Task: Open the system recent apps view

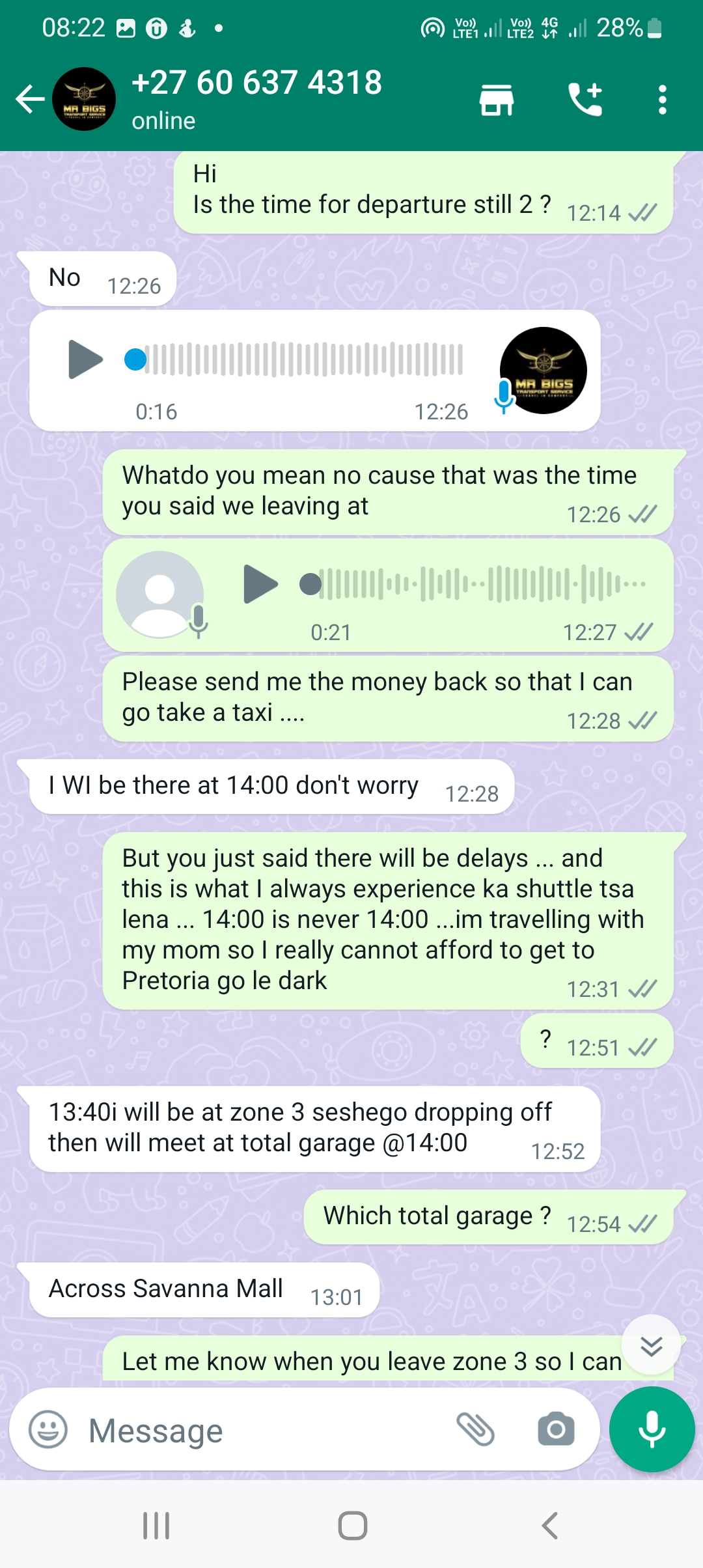Action: [156, 1525]
